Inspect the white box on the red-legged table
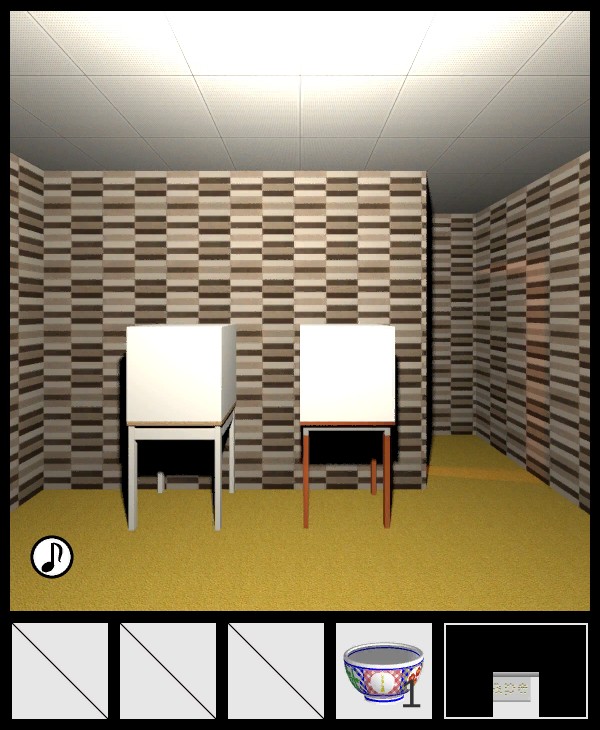The image size is (600, 730). (x=347, y=374)
